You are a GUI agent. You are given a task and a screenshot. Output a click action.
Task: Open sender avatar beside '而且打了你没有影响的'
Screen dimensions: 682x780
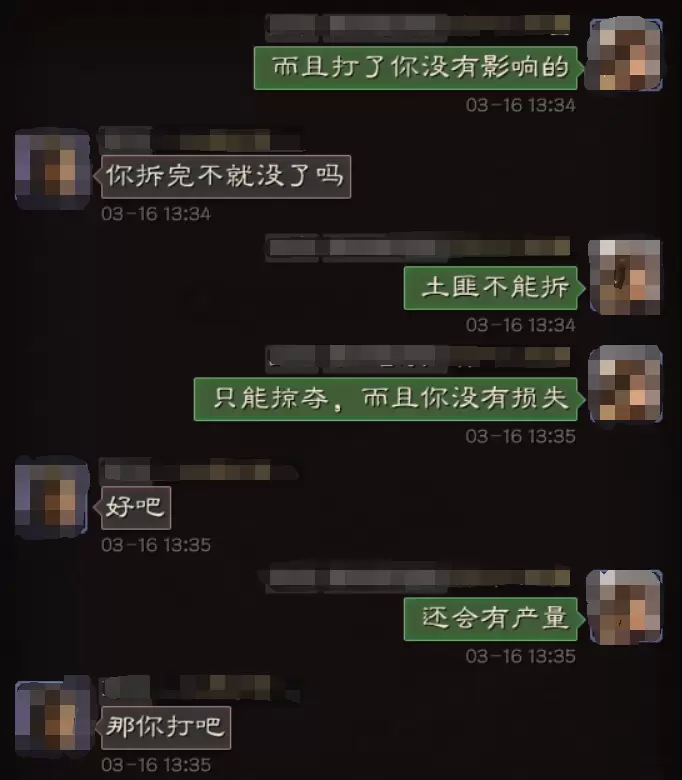pos(624,54)
